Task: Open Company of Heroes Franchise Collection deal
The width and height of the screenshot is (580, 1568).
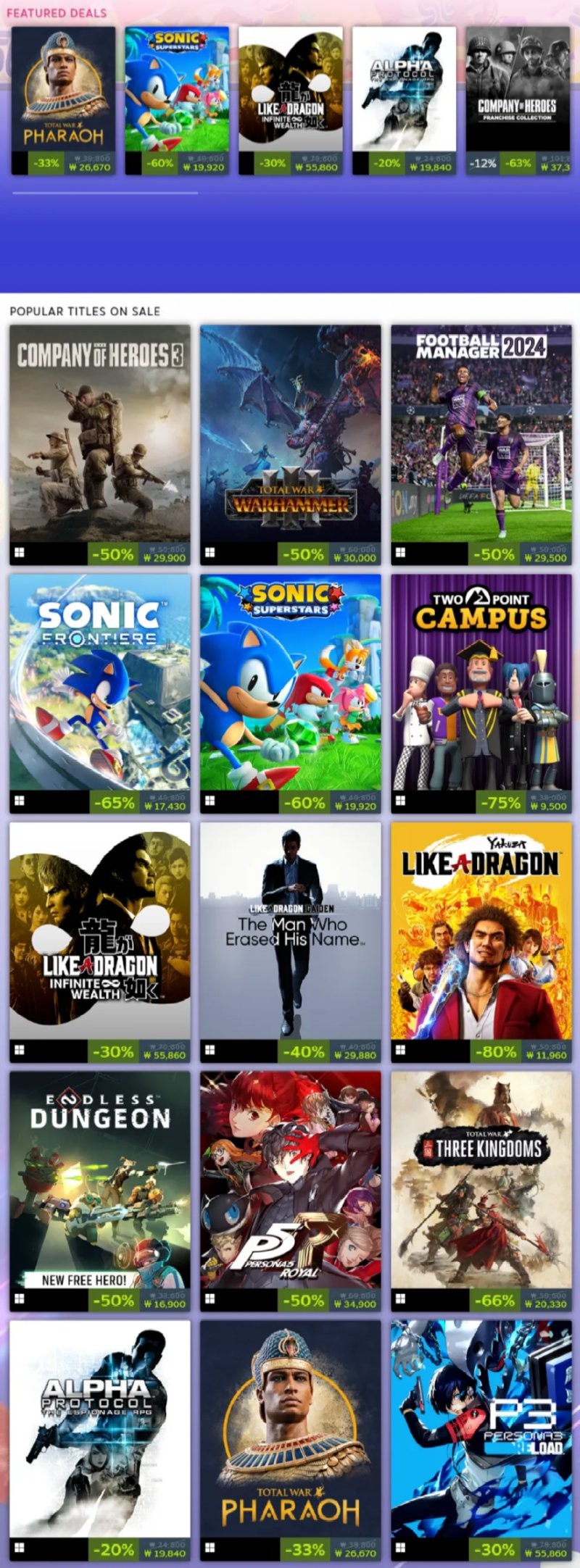Action: click(518, 91)
